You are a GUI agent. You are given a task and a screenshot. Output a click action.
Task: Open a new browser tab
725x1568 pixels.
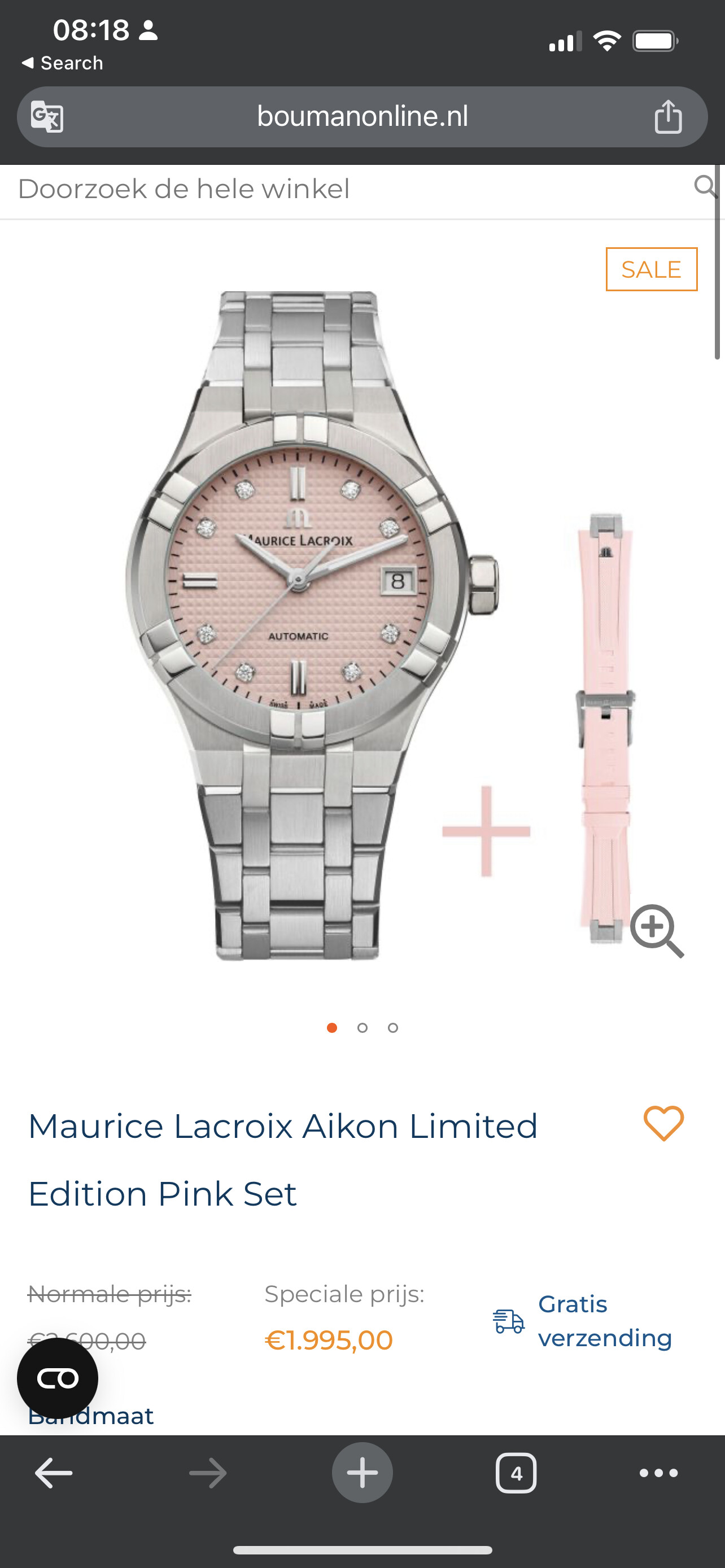click(362, 1473)
